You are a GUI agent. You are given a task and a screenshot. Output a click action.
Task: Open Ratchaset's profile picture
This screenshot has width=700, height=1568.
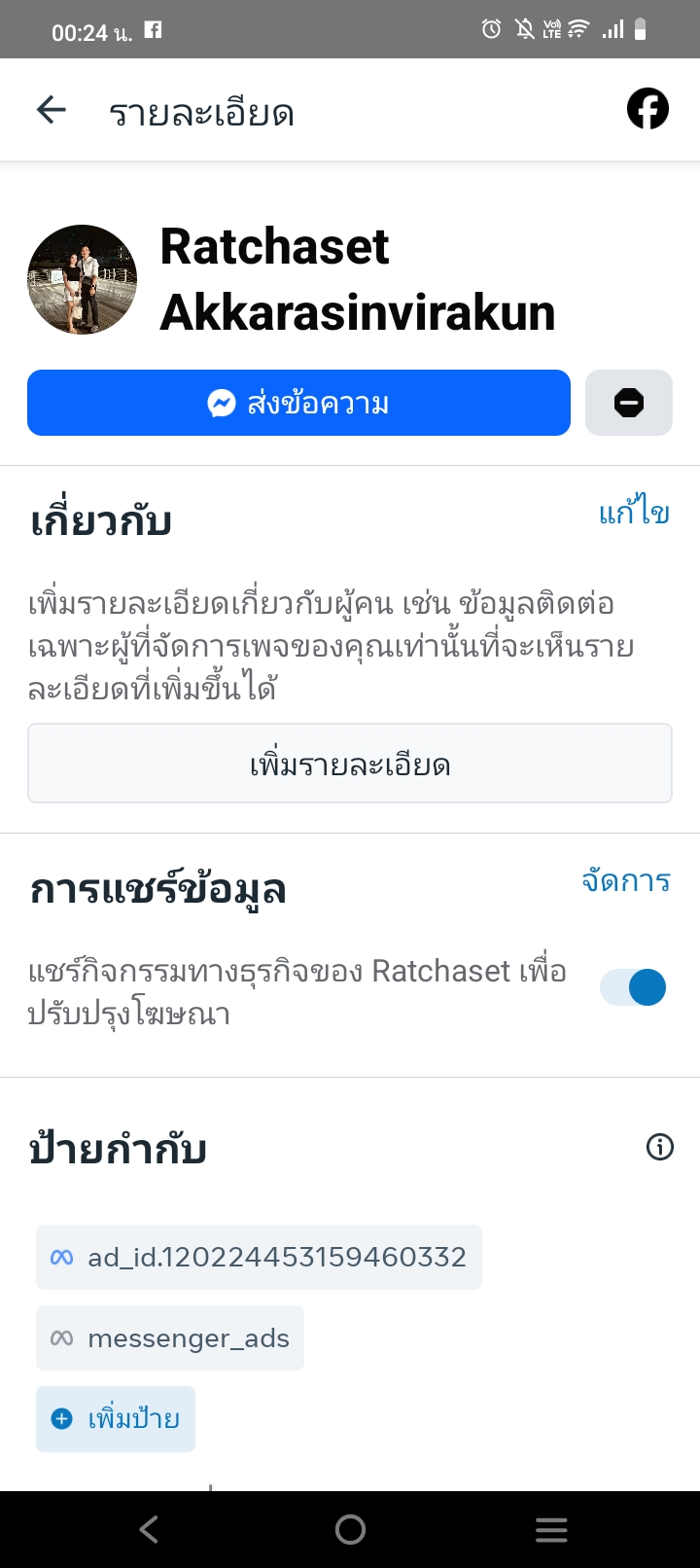point(83,279)
